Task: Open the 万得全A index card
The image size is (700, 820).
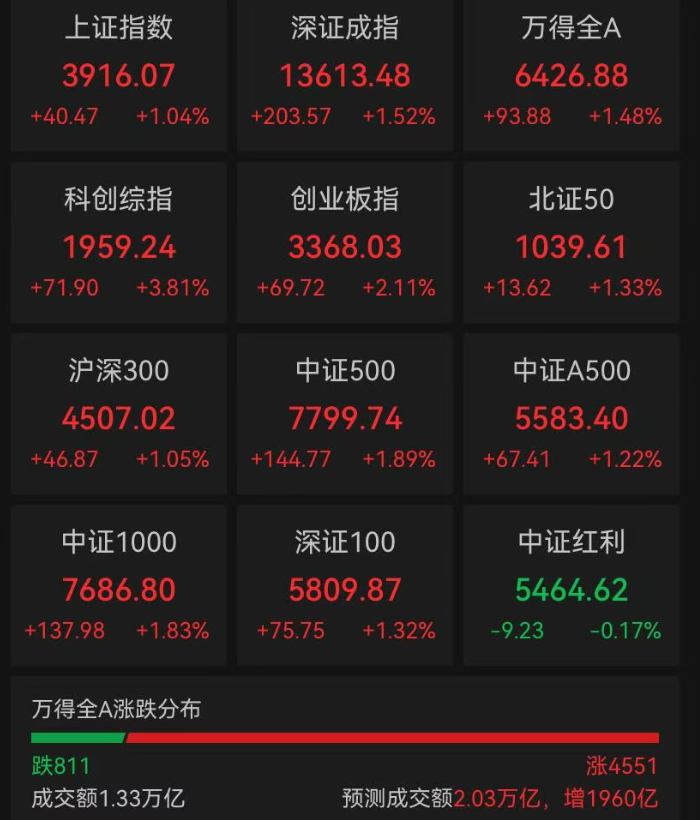Action: click(571, 75)
